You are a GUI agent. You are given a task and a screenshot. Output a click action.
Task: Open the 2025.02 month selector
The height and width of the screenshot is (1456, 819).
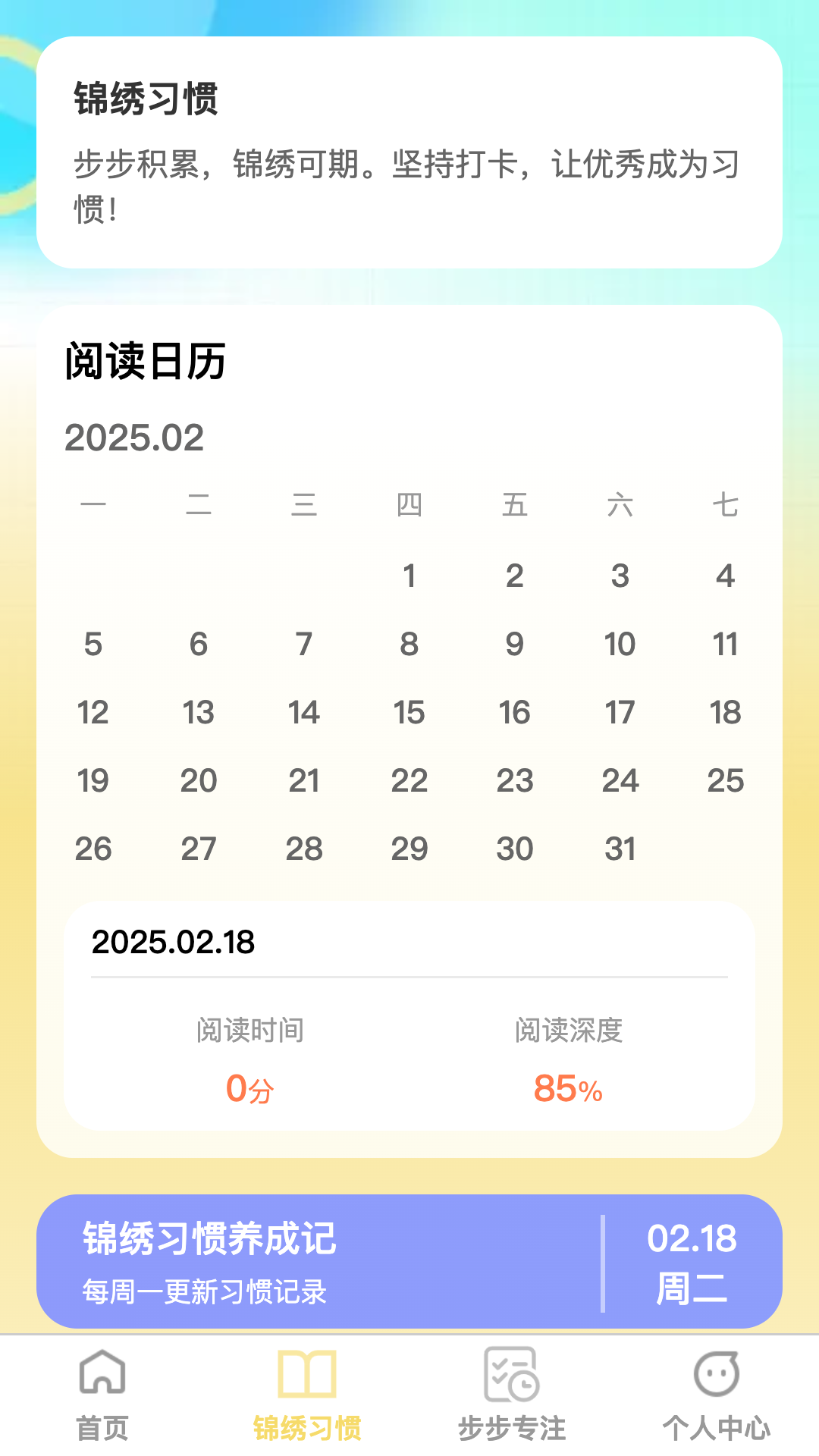(x=133, y=438)
